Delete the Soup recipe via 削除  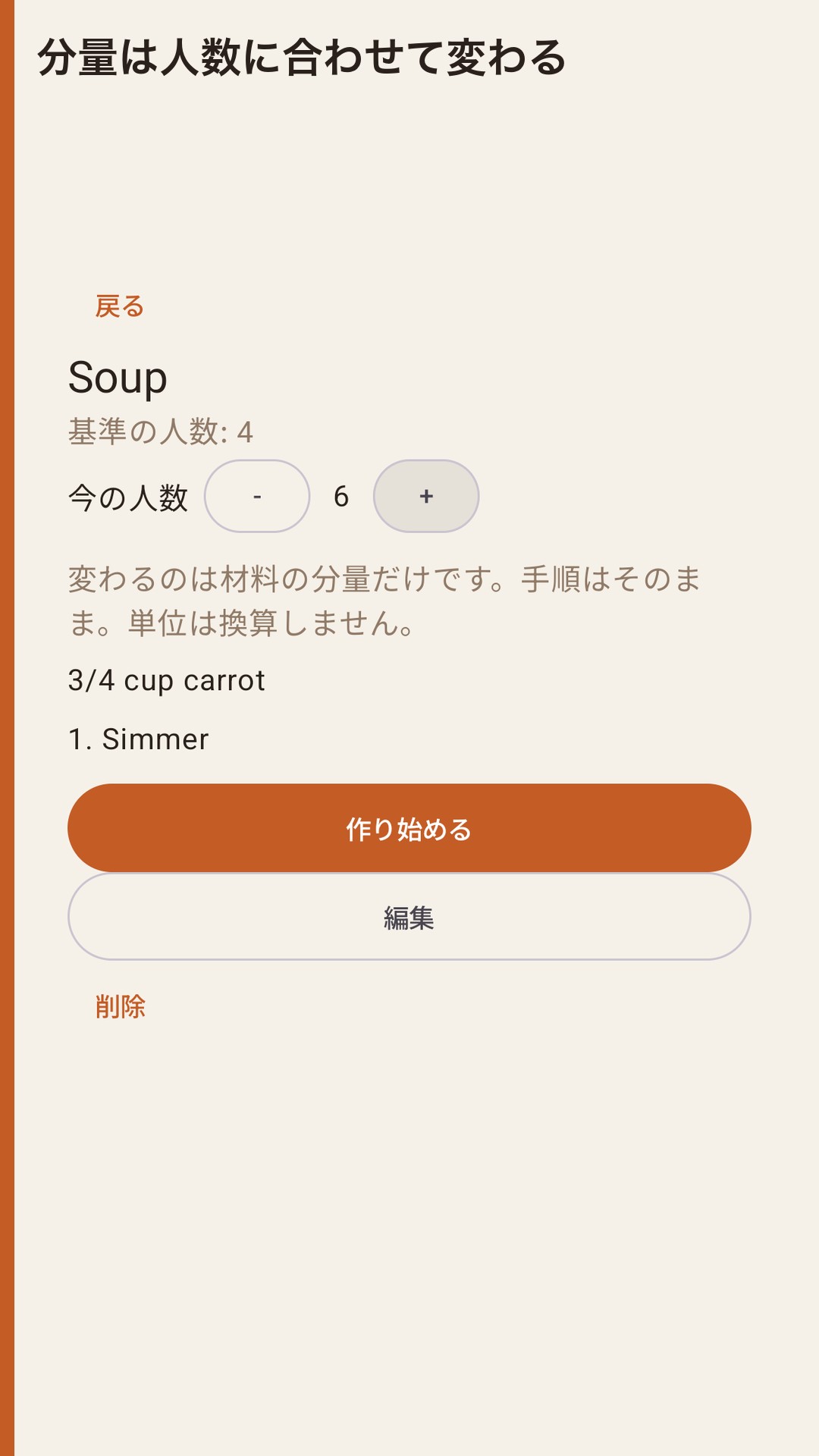pos(120,1006)
